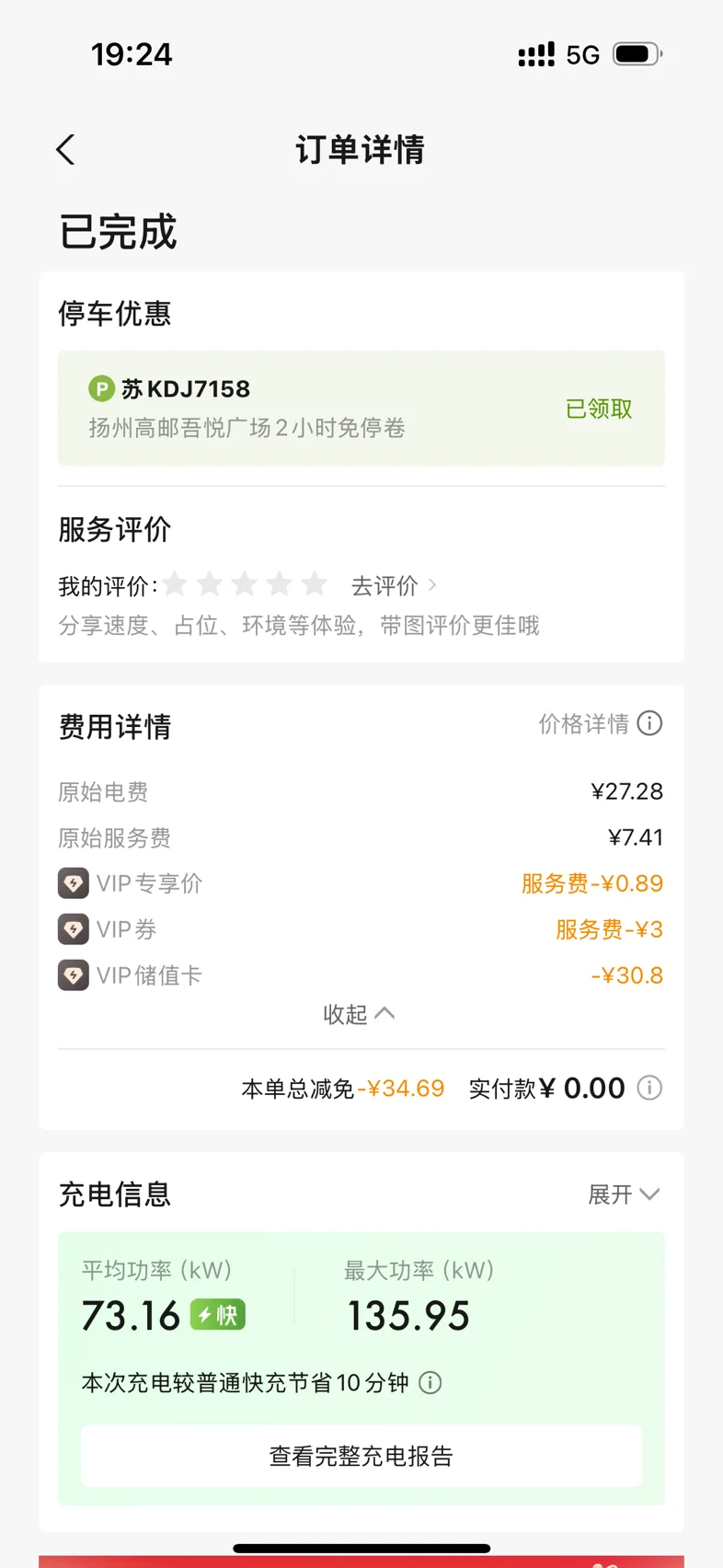Expand 充电信息 with 展开

(624, 1194)
